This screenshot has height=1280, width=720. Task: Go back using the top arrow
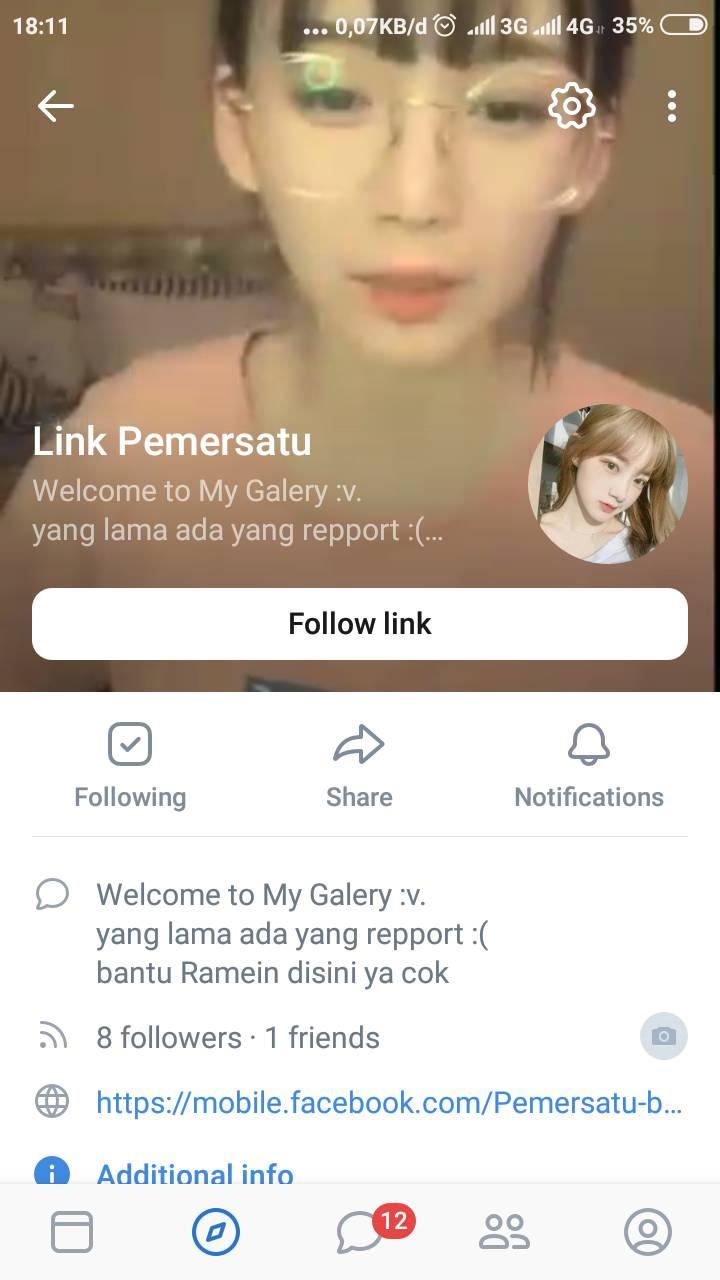click(x=55, y=105)
